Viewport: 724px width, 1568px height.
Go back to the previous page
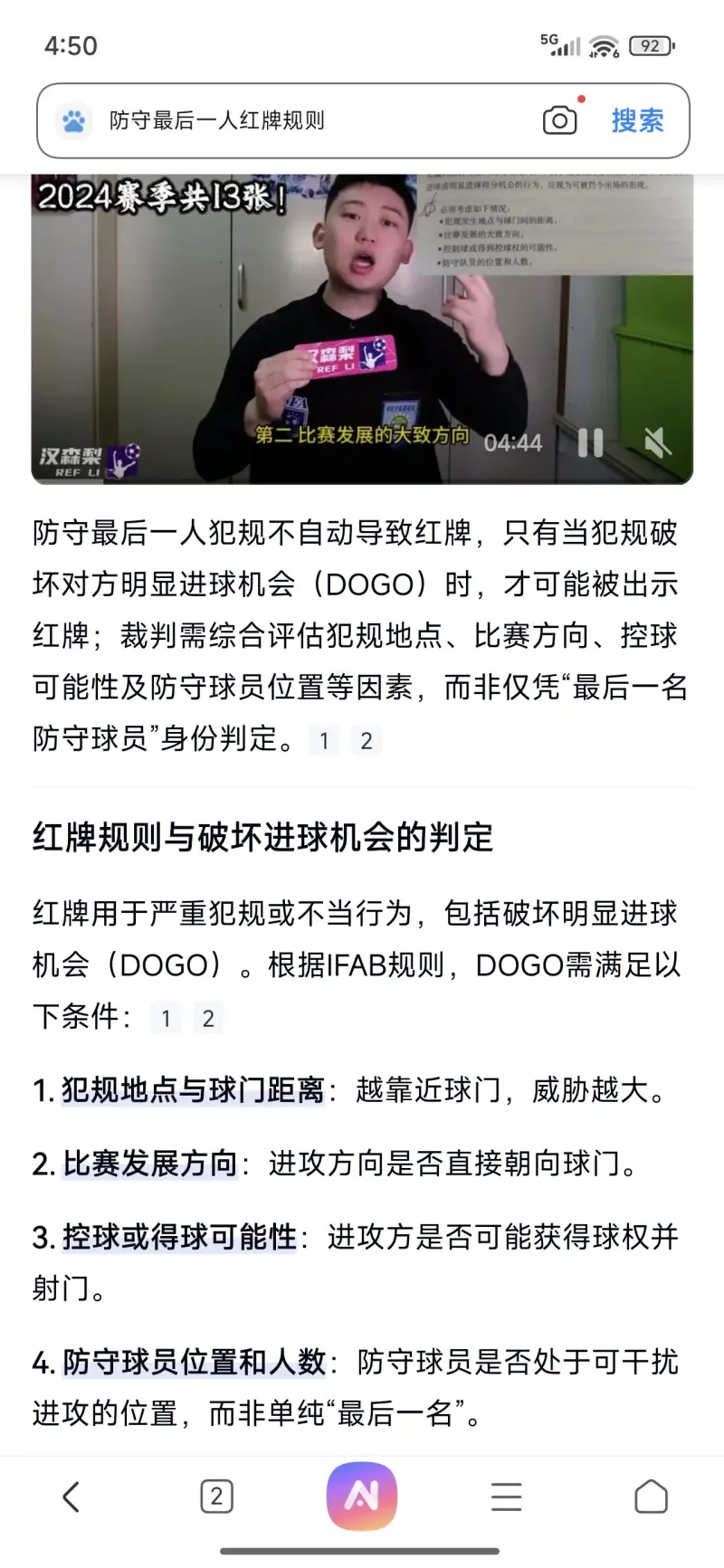[71, 1497]
